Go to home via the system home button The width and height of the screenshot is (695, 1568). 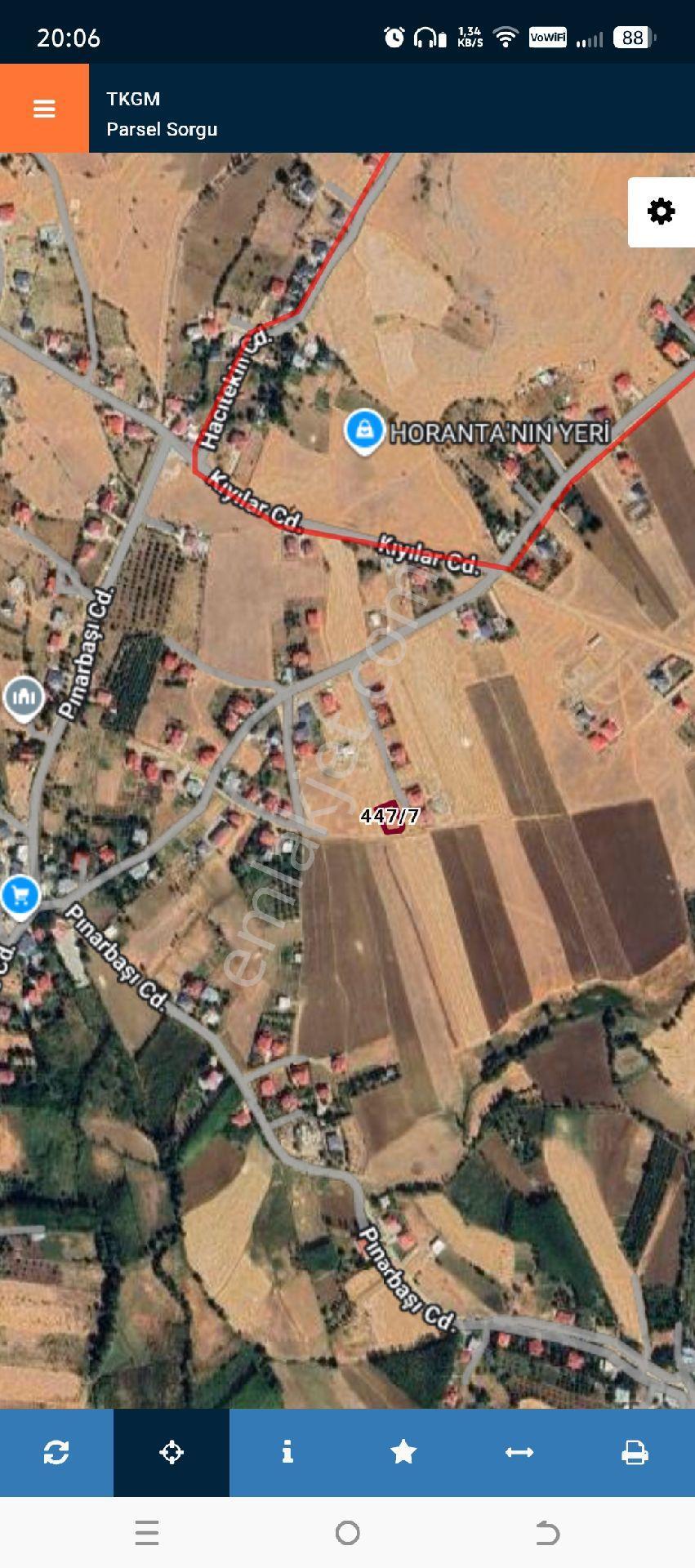(x=347, y=1533)
